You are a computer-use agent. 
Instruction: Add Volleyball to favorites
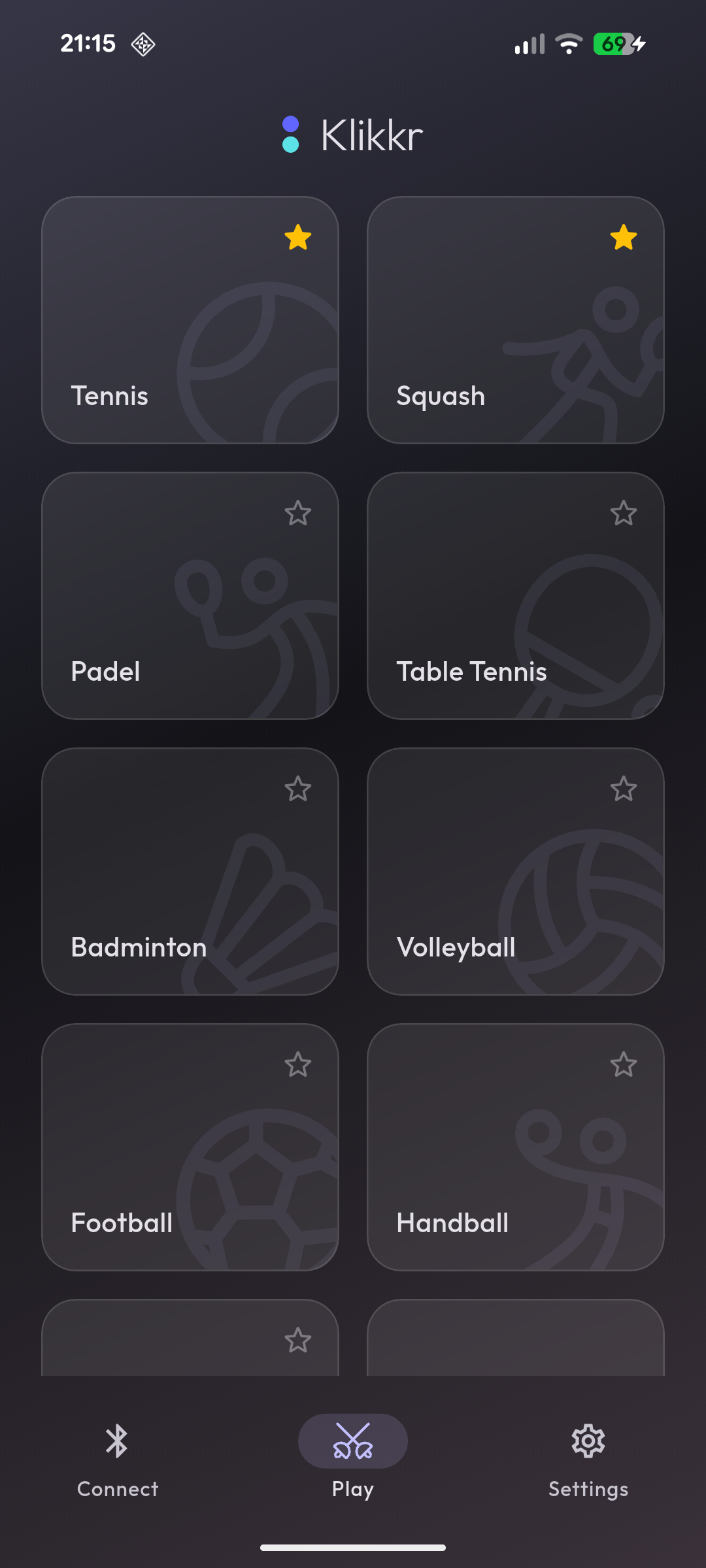624,789
